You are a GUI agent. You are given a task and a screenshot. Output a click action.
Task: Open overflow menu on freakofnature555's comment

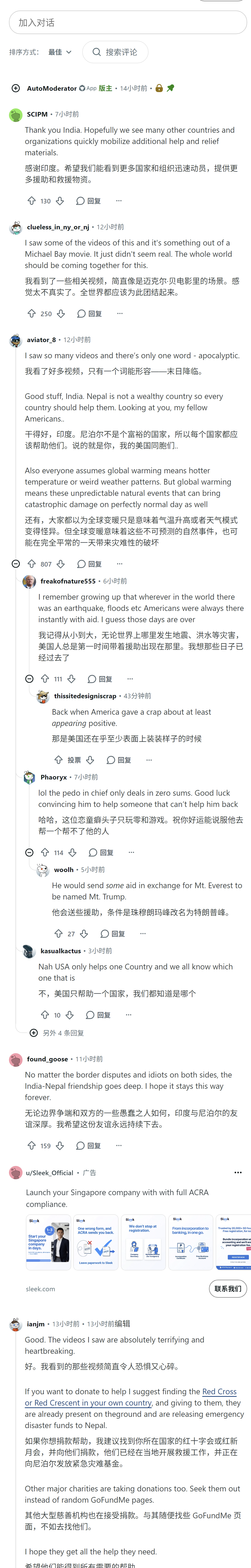pos(130,679)
